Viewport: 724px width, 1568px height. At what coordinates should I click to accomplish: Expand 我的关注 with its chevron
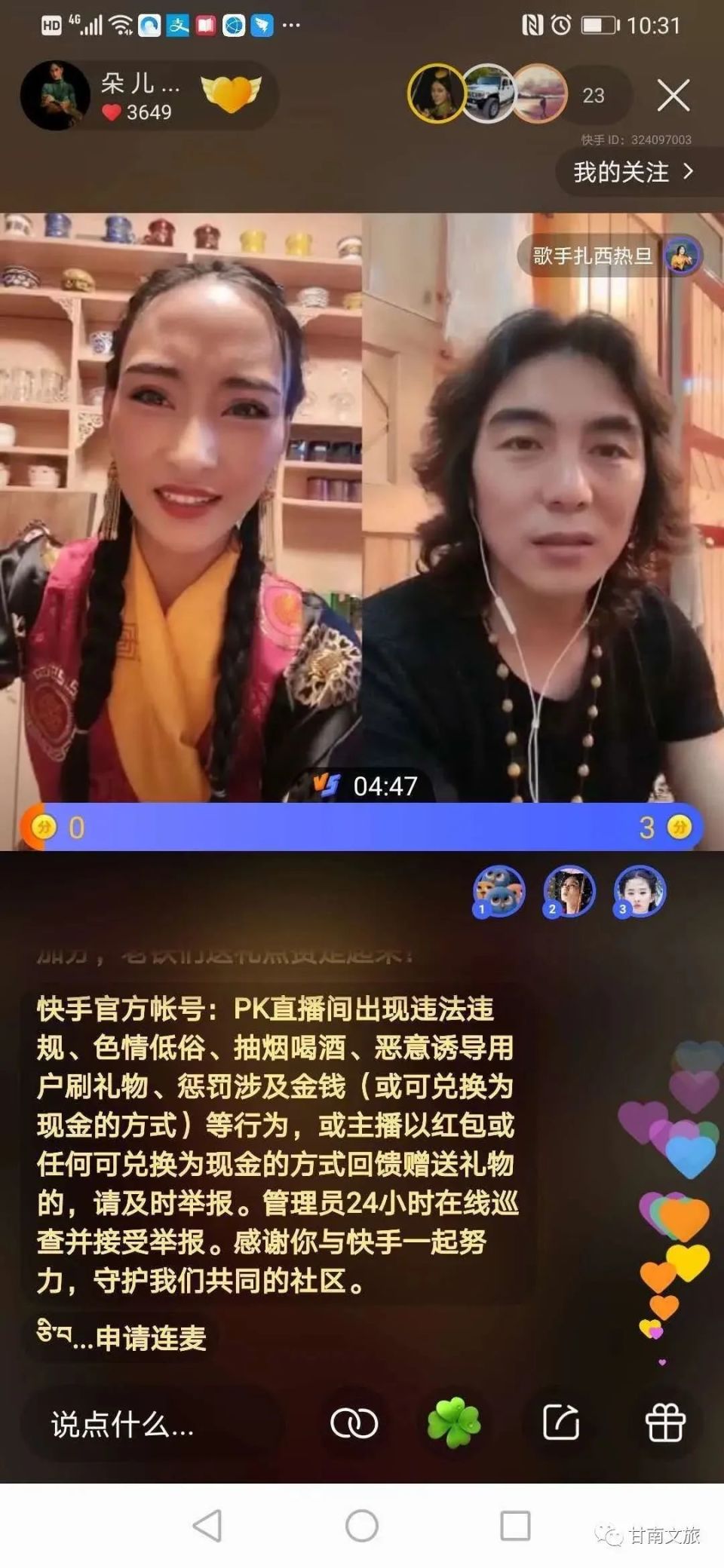tap(633, 173)
